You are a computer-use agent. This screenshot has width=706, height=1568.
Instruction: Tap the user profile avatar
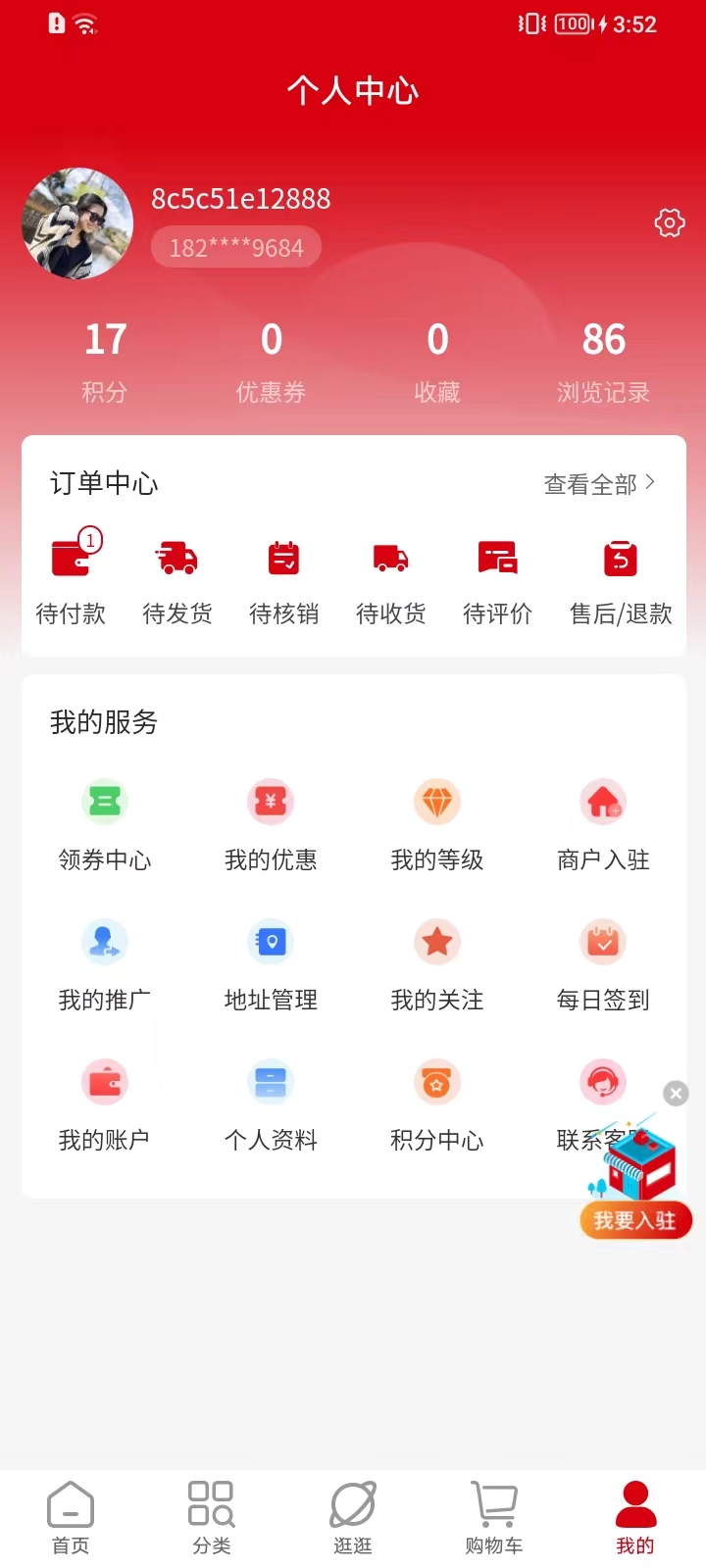click(77, 223)
